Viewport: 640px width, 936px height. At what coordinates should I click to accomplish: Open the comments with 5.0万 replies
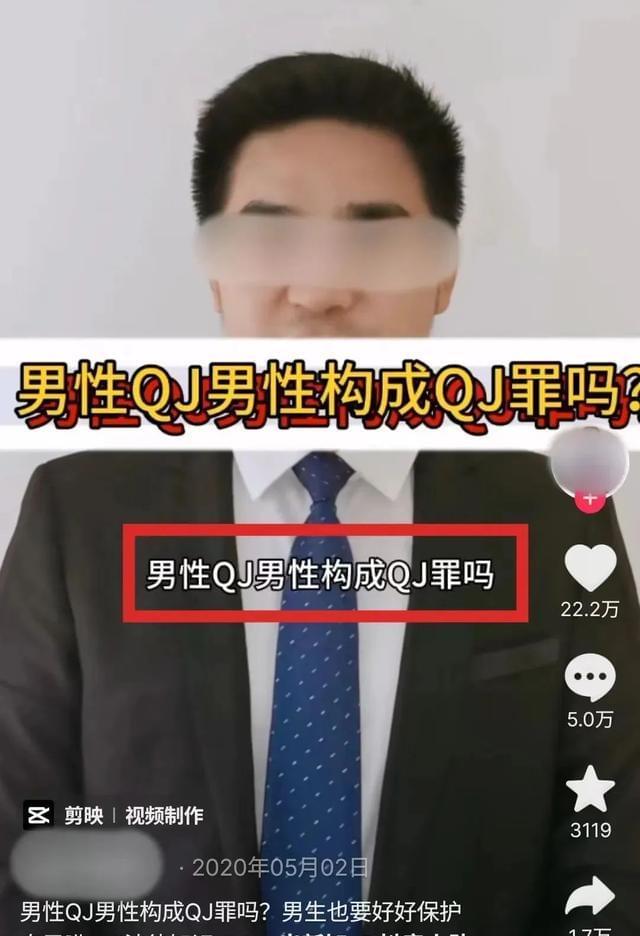coord(590,679)
